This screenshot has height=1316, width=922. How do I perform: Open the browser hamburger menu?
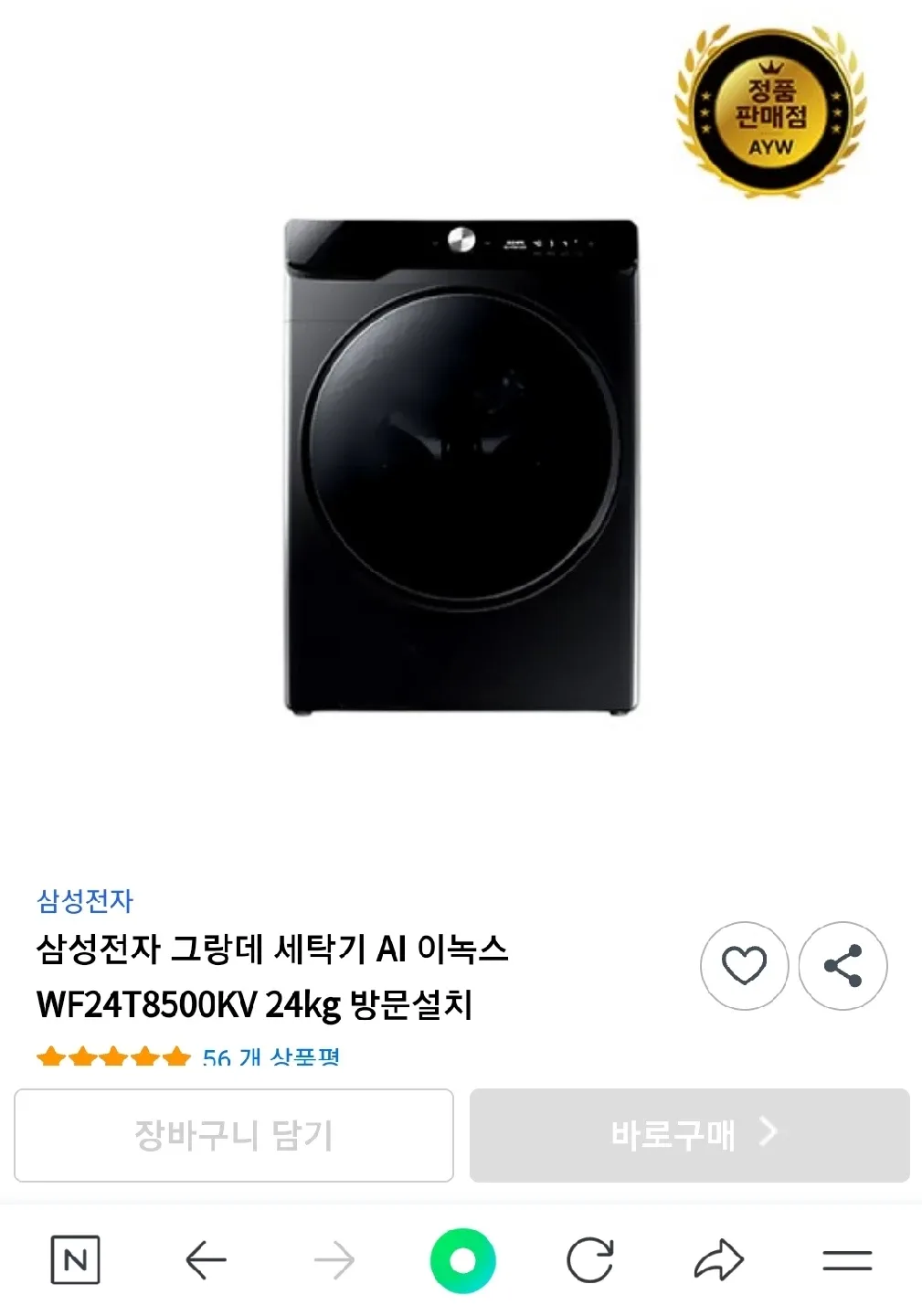coord(847,1261)
